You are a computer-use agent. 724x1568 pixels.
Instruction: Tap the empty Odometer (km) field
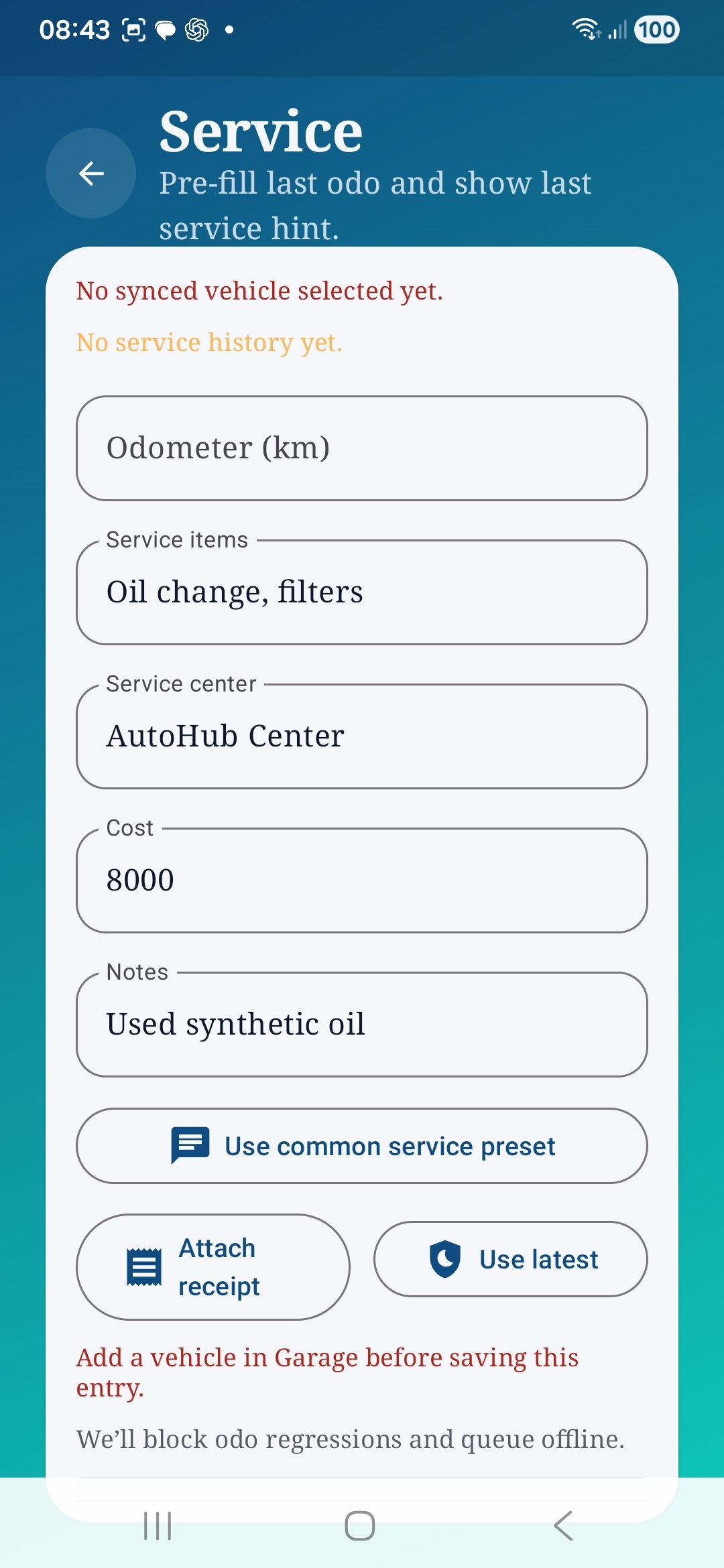click(361, 448)
